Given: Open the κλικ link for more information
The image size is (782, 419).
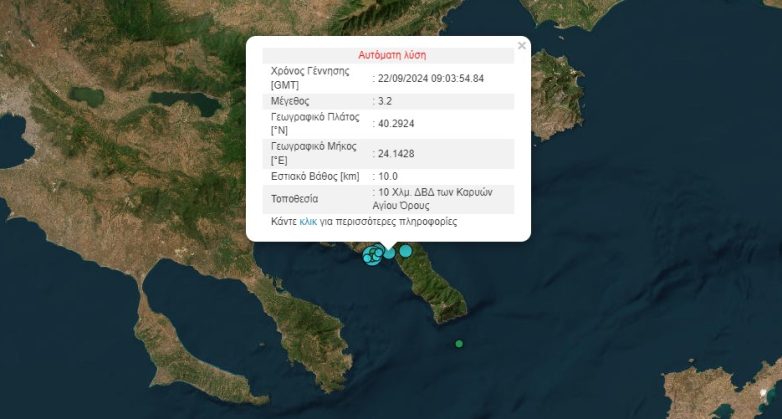Looking at the screenshot, I should click(x=308, y=221).
